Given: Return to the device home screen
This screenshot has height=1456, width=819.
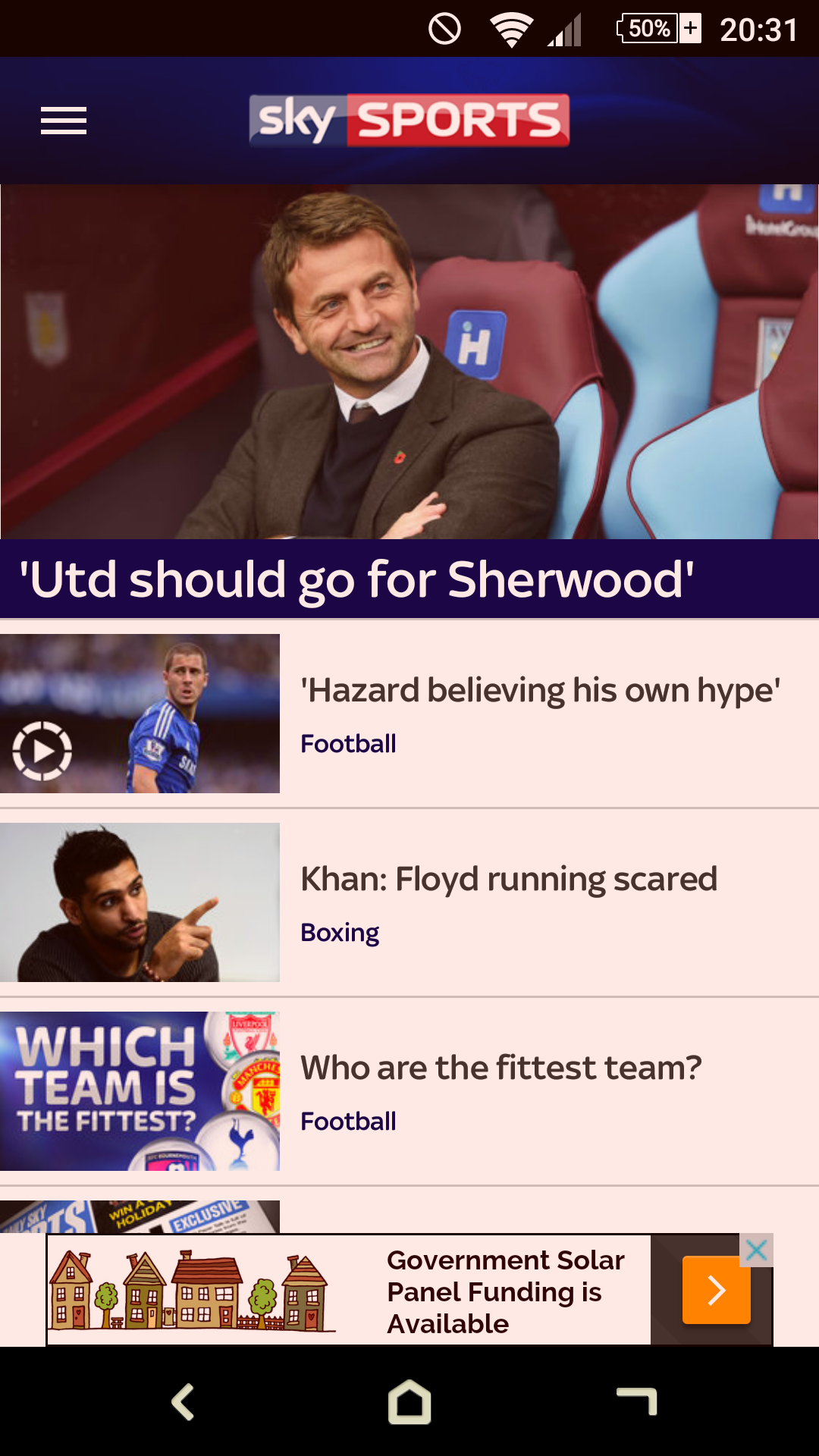Looking at the screenshot, I should point(409,1401).
